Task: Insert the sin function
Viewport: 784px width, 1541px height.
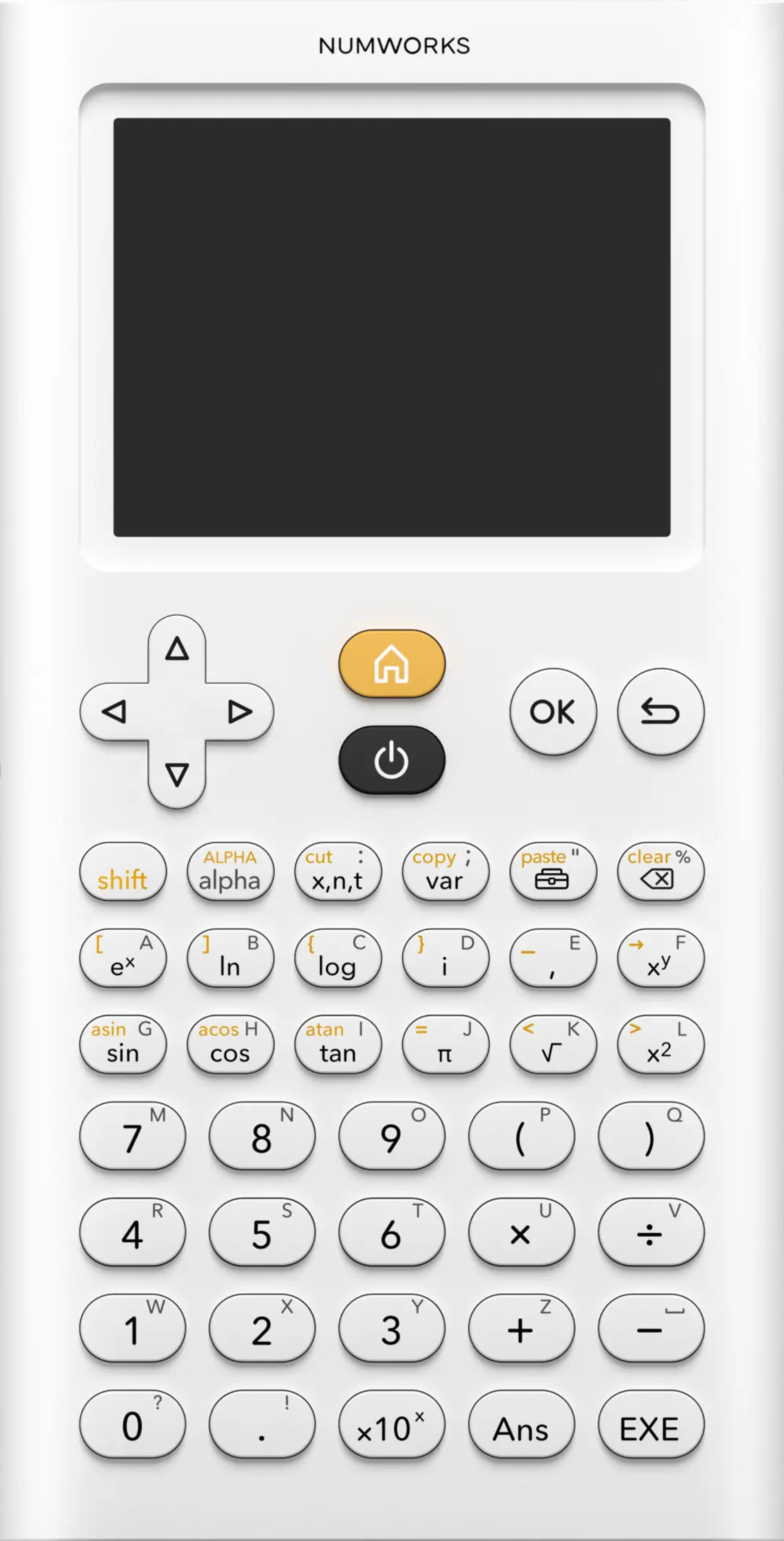Action: pyautogui.click(x=123, y=1045)
